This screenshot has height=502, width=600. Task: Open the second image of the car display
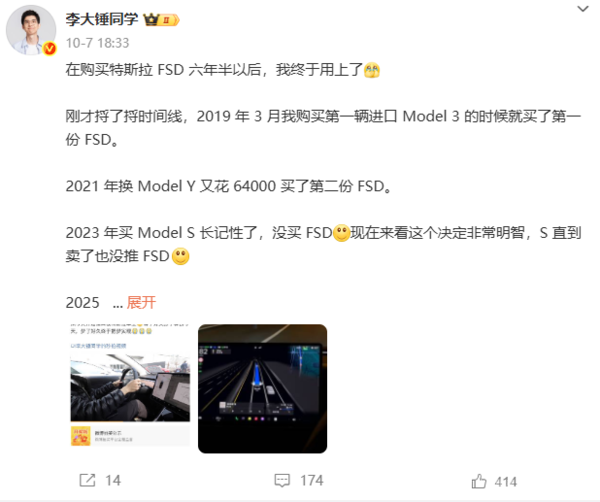(x=262, y=388)
